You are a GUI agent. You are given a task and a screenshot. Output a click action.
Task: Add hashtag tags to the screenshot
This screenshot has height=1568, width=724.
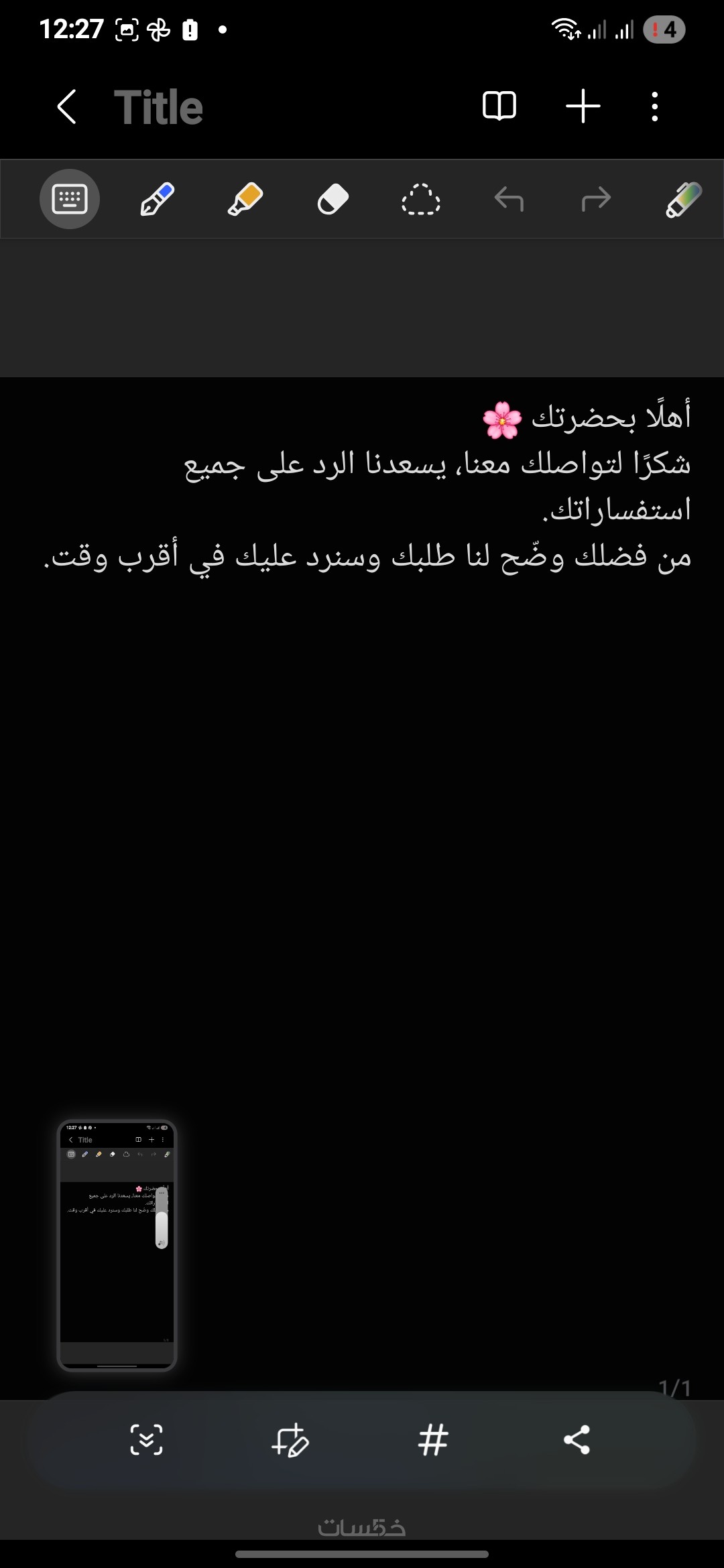point(433,1439)
